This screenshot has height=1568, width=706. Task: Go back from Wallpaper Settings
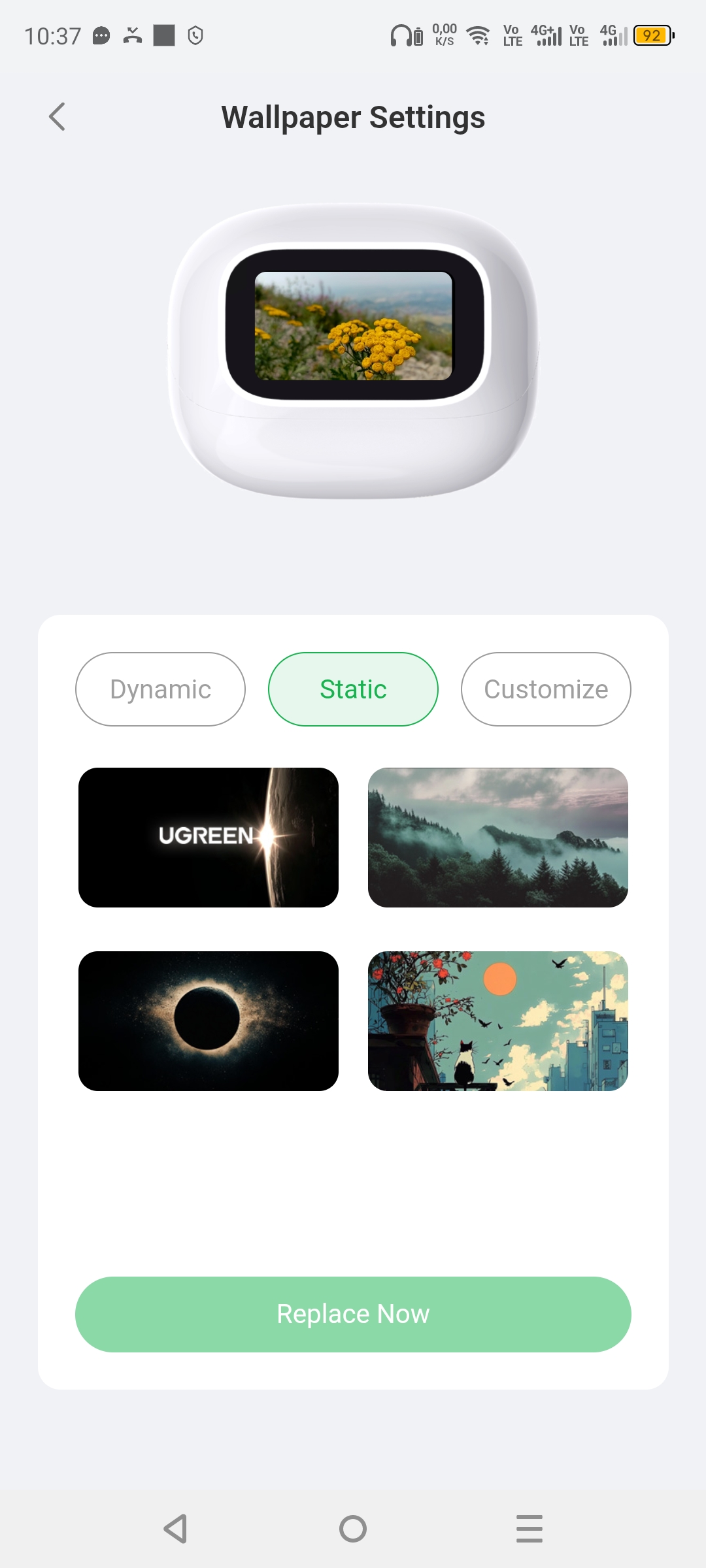pos(58,117)
